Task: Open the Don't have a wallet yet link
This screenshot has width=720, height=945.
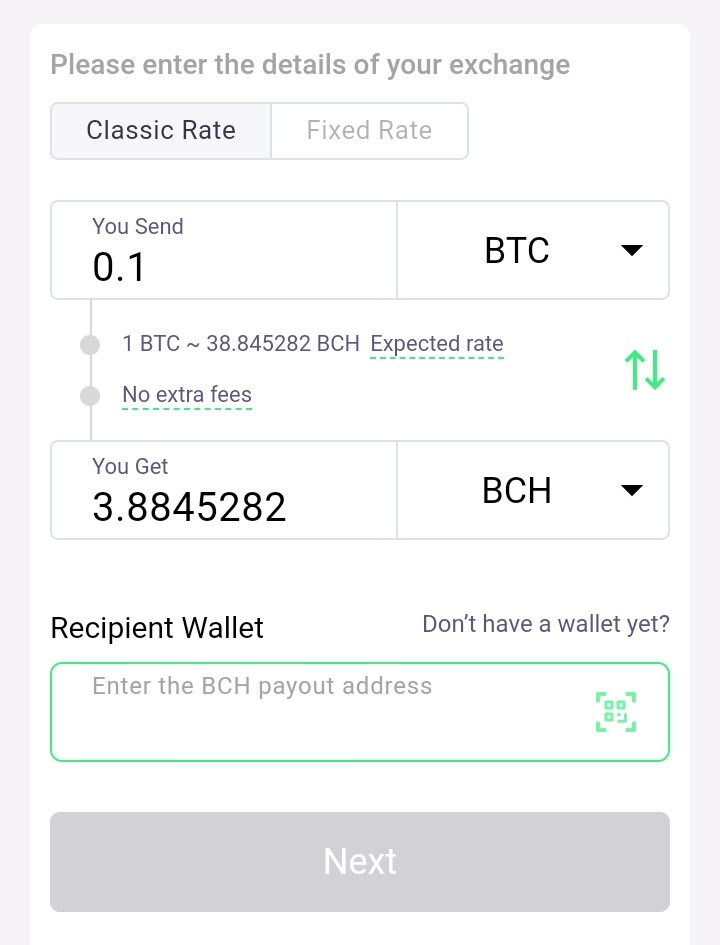Action: [x=545, y=624]
